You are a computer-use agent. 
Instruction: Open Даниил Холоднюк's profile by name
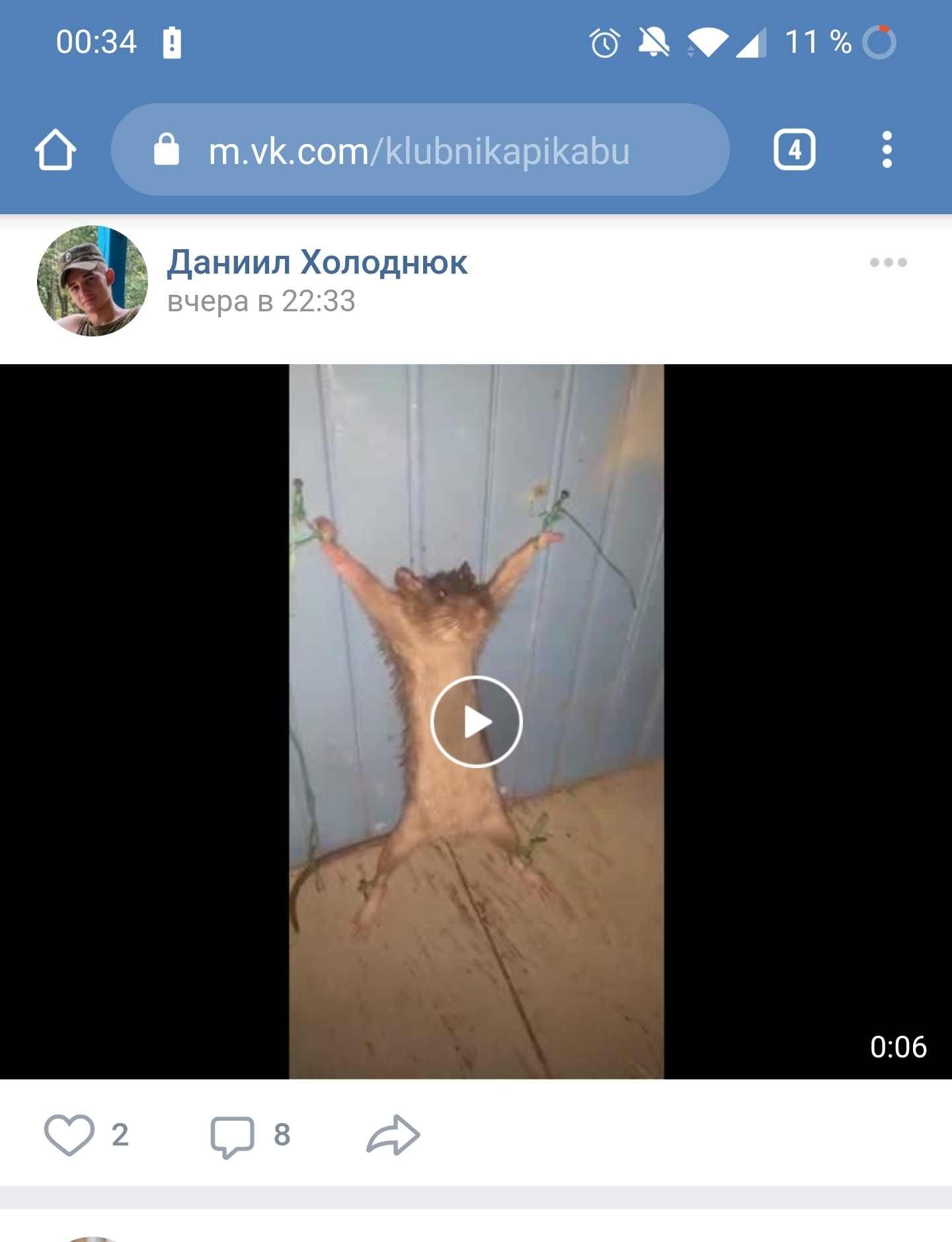[317, 262]
